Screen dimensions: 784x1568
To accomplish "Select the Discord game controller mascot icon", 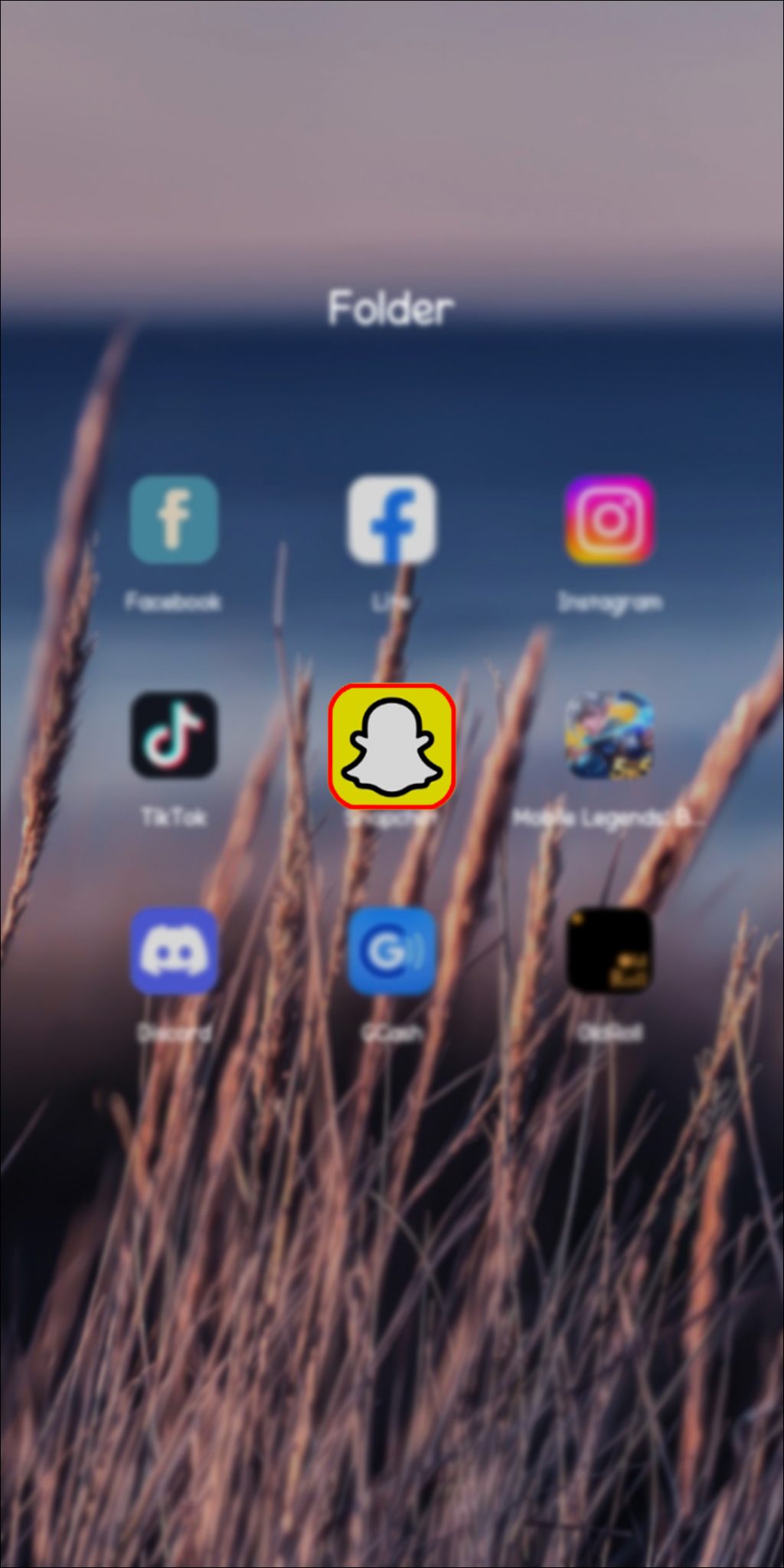I will point(174,952).
